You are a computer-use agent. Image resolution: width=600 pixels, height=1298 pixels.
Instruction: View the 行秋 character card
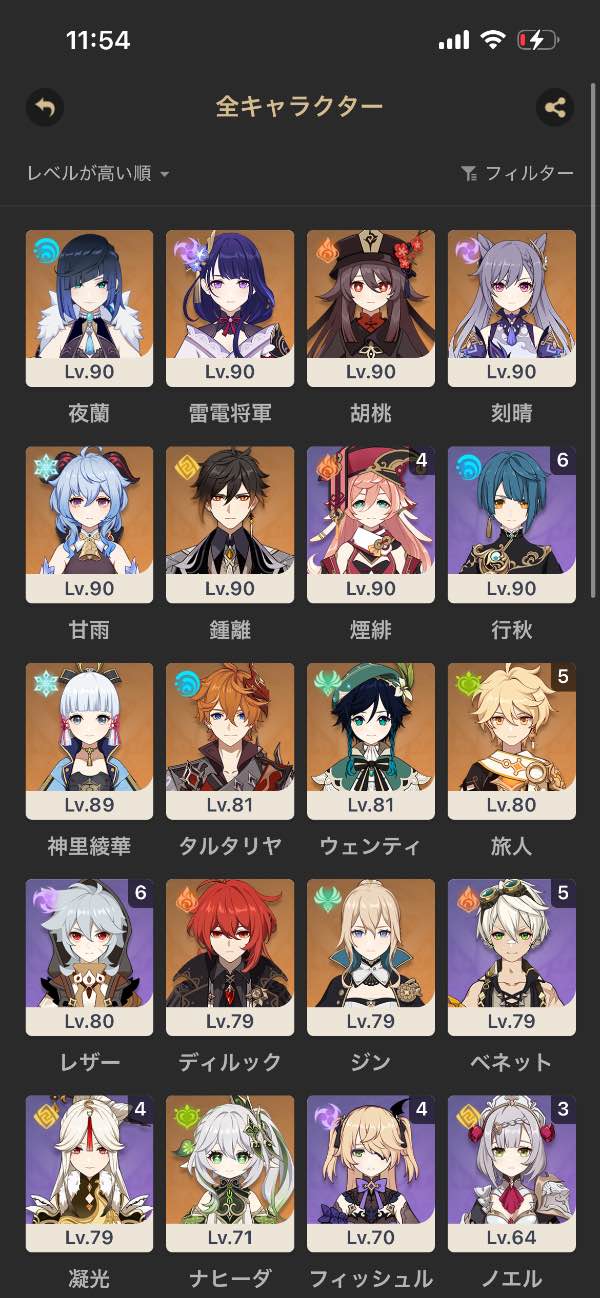[x=512, y=524]
